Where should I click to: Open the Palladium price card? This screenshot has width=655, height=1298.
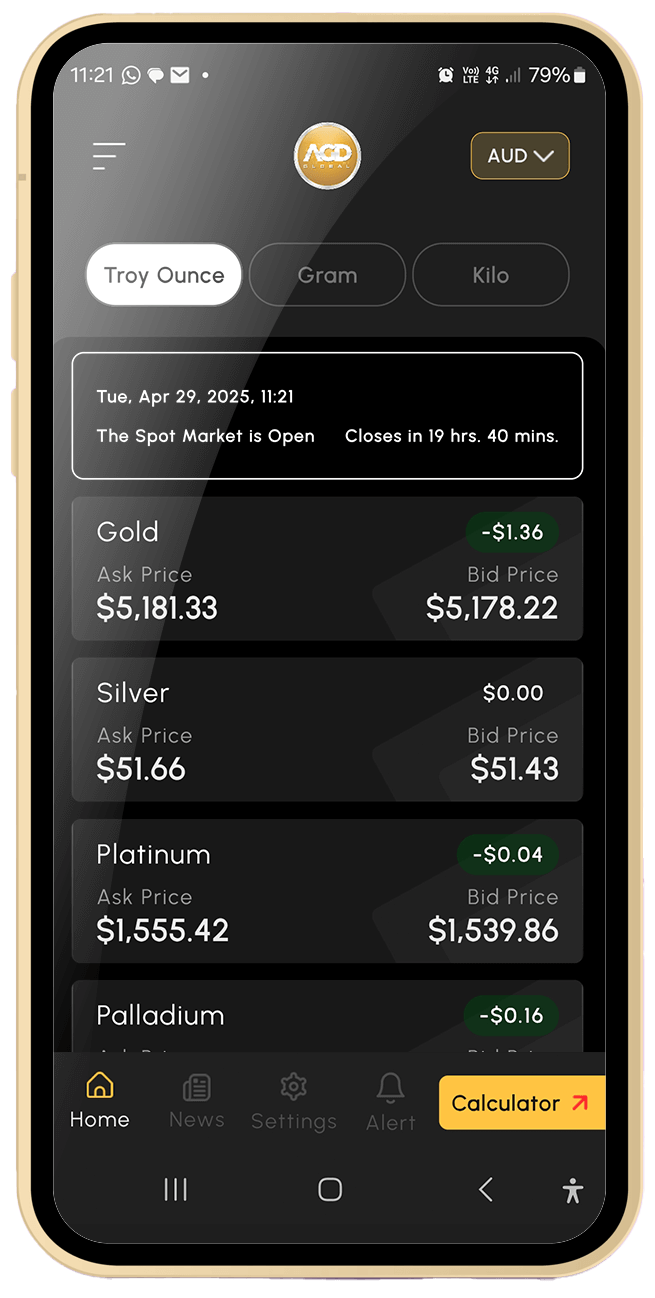(x=327, y=1016)
